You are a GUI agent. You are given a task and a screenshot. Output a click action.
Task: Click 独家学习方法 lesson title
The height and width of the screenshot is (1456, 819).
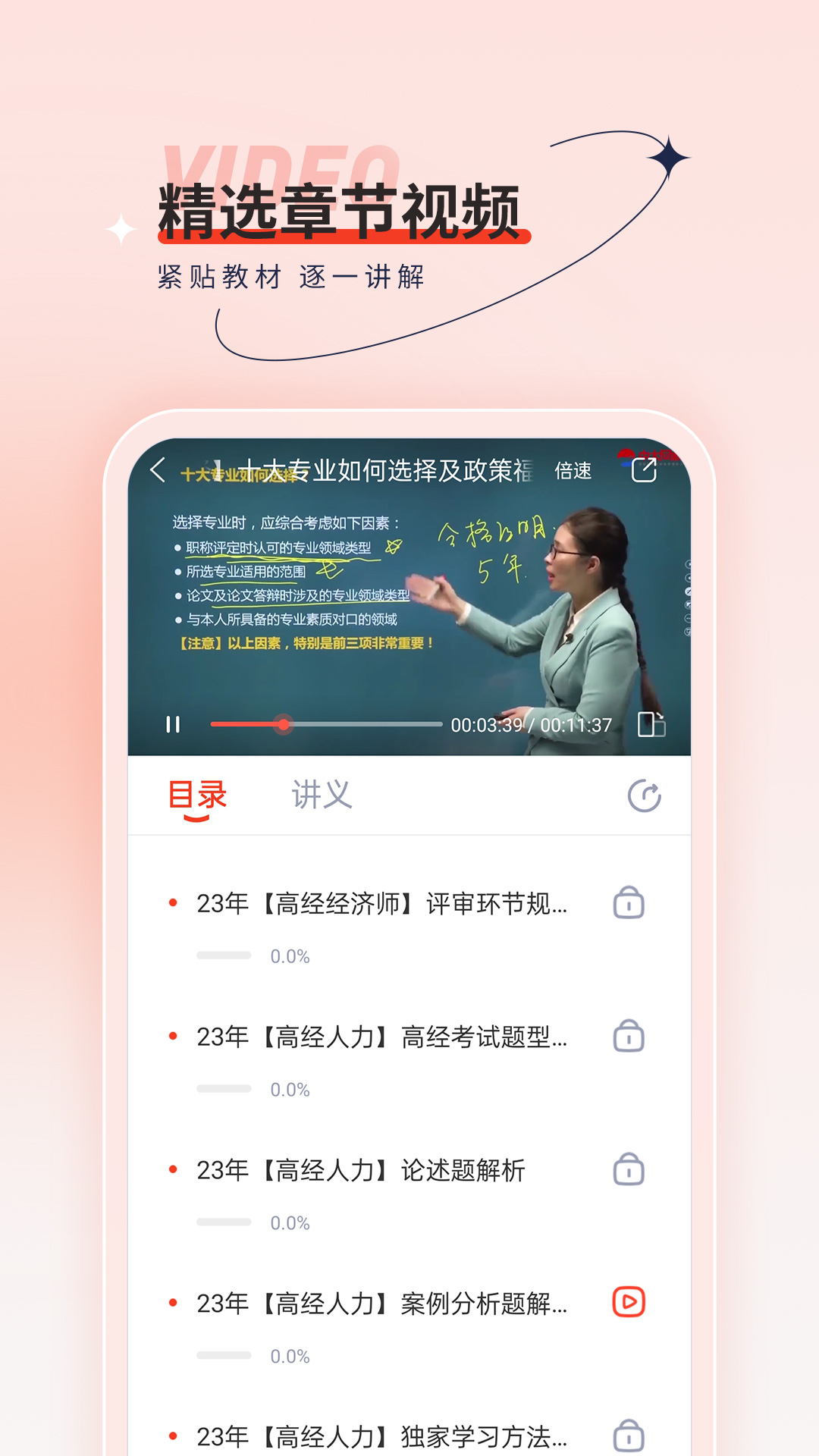(x=379, y=1437)
